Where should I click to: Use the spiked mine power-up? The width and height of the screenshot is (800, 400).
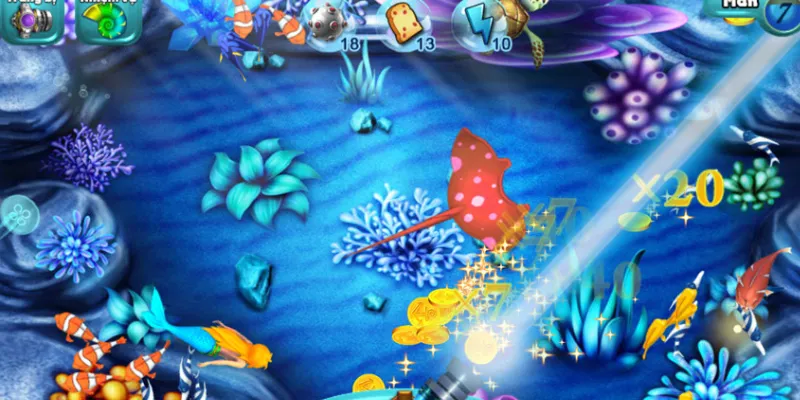(326, 23)
